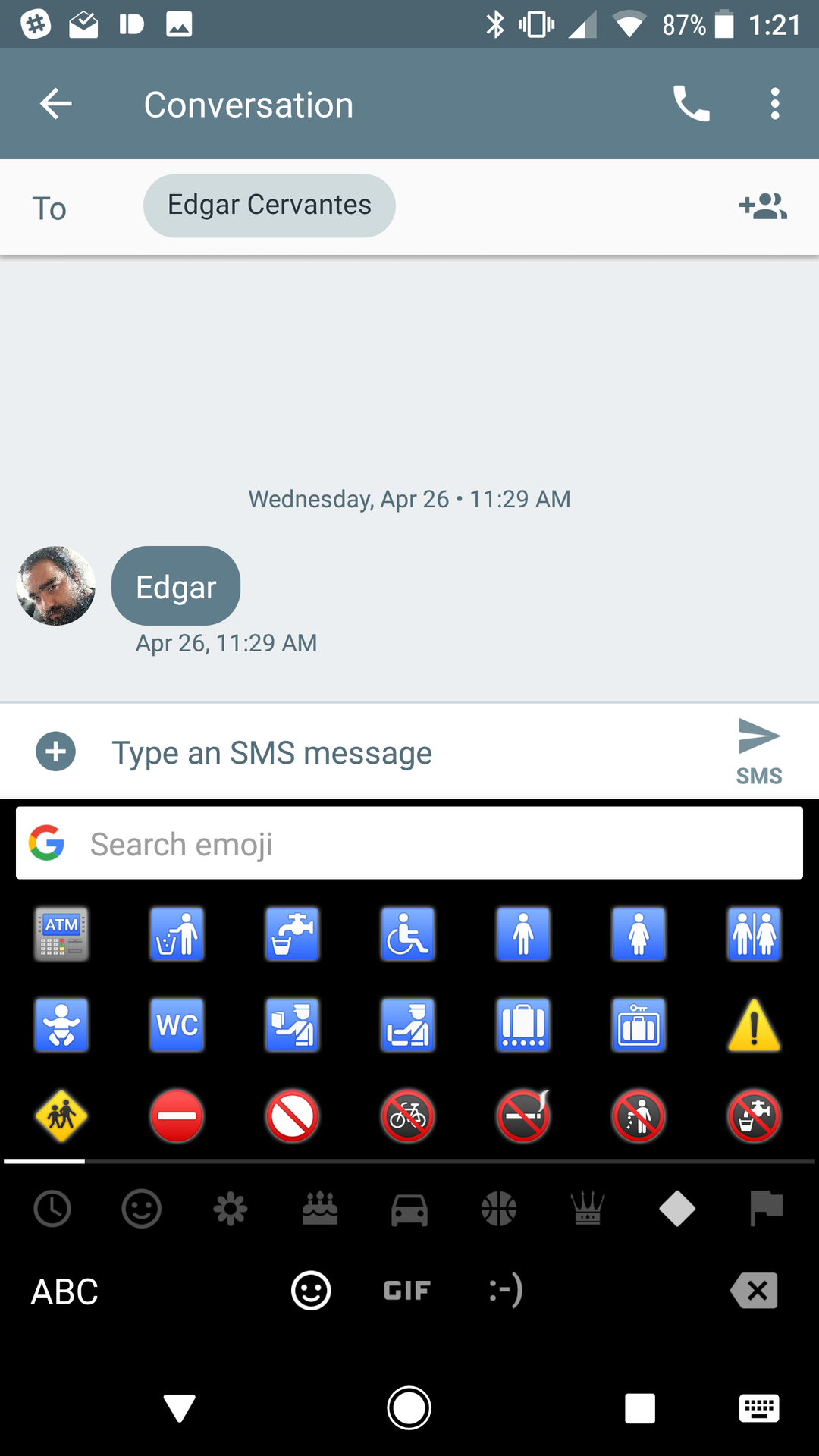The width and height of the screenshot is (819, 1456).
Task: Insert the ATM emoji
Action: [x=61, y=934]
